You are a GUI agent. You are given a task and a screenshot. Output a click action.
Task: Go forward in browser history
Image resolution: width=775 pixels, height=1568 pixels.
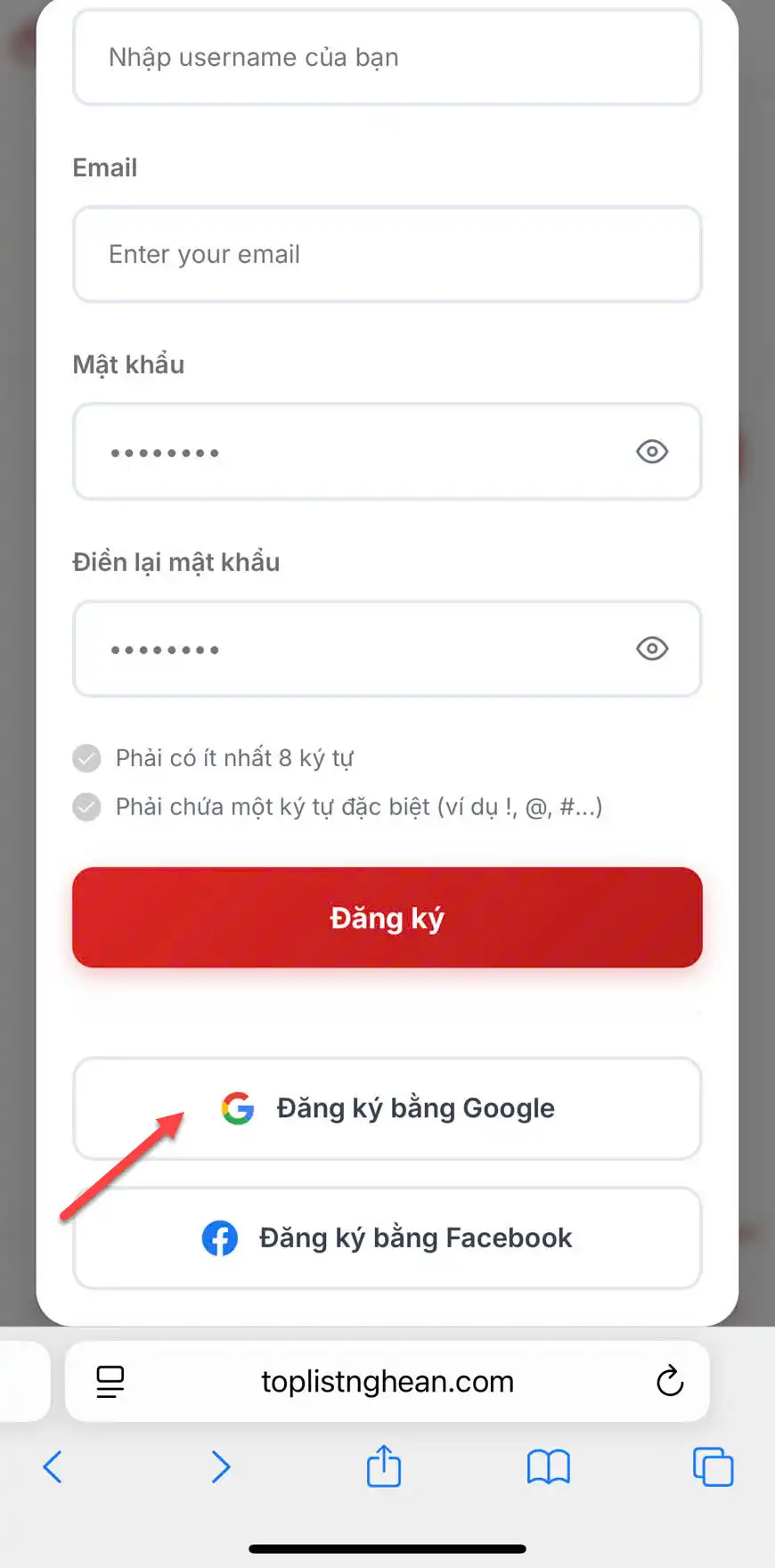220,1466
